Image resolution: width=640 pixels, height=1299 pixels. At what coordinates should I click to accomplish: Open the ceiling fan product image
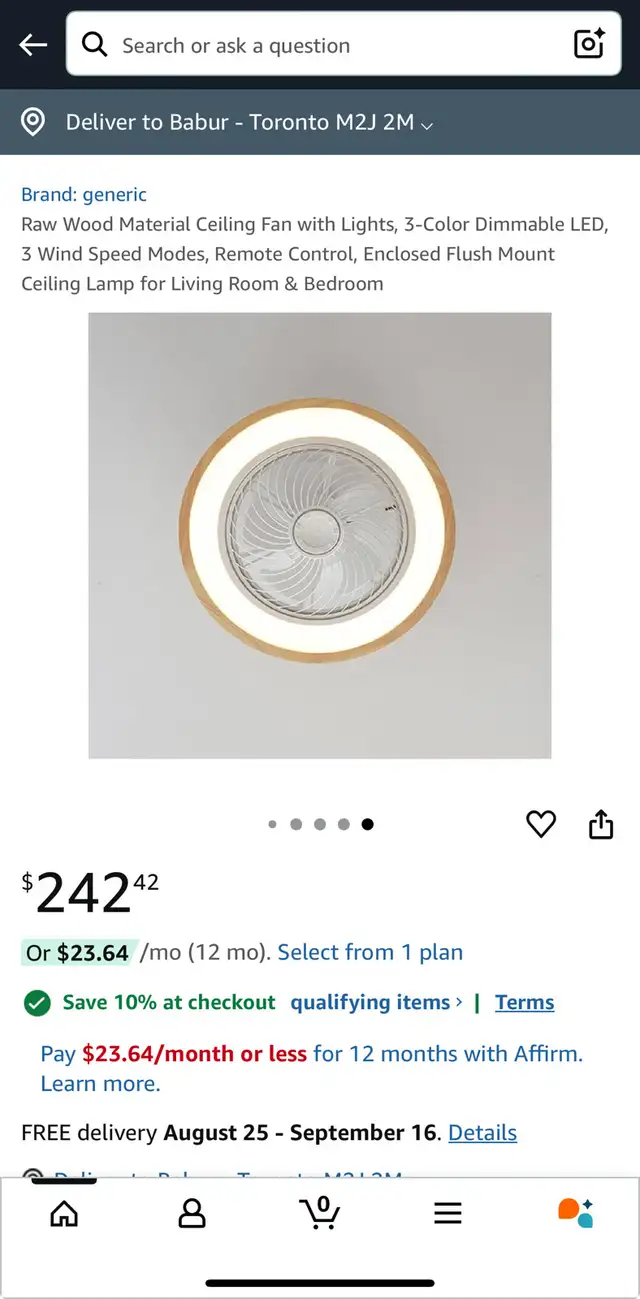pyautogui.click(x=320, y=535)
